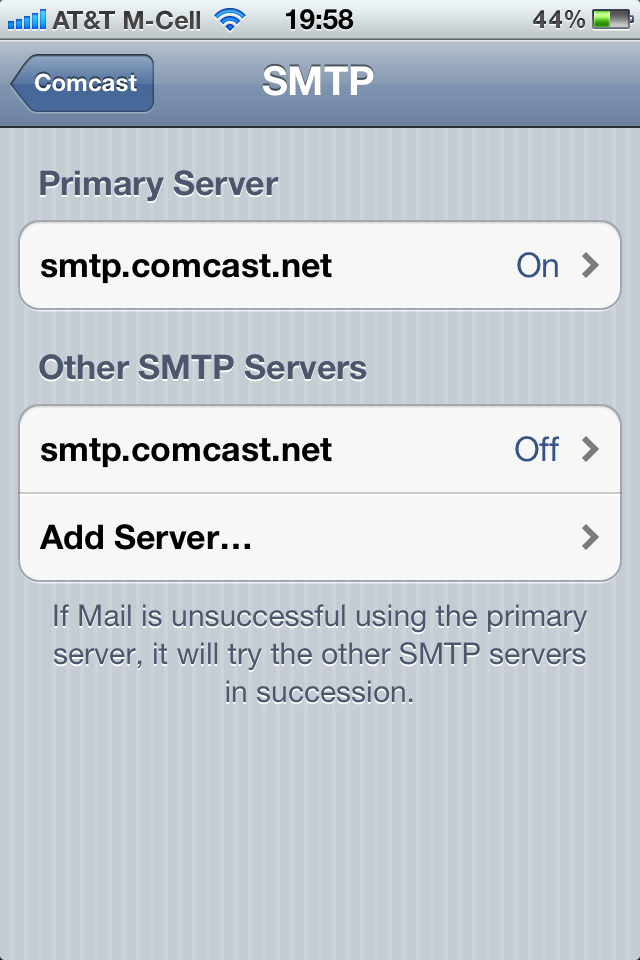Go back to the Comcast account settings
Screen dimensions: 640x960
coord(84,83)
